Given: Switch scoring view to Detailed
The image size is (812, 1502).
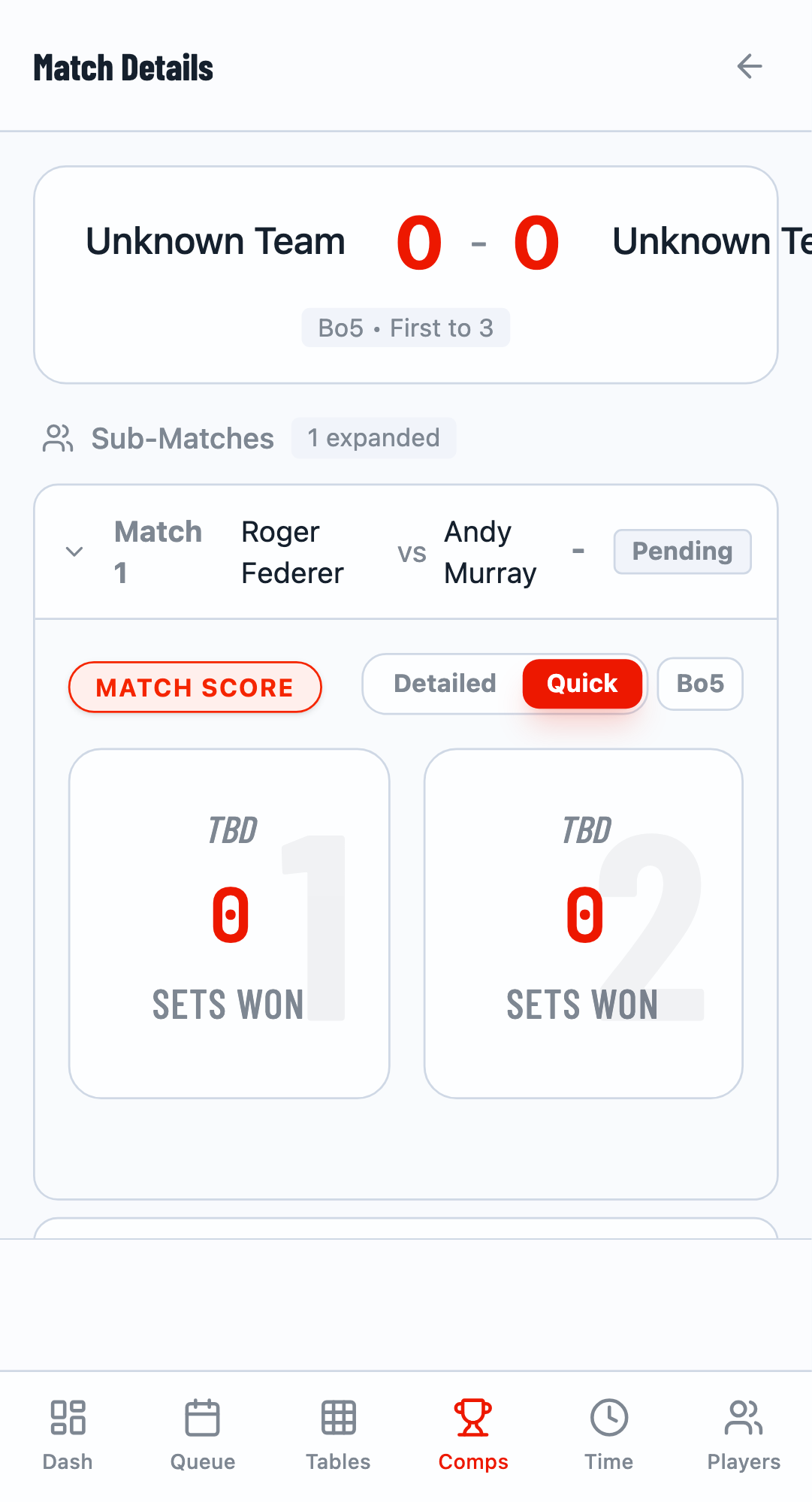Looking at the screenshot, I should (444, 683).
